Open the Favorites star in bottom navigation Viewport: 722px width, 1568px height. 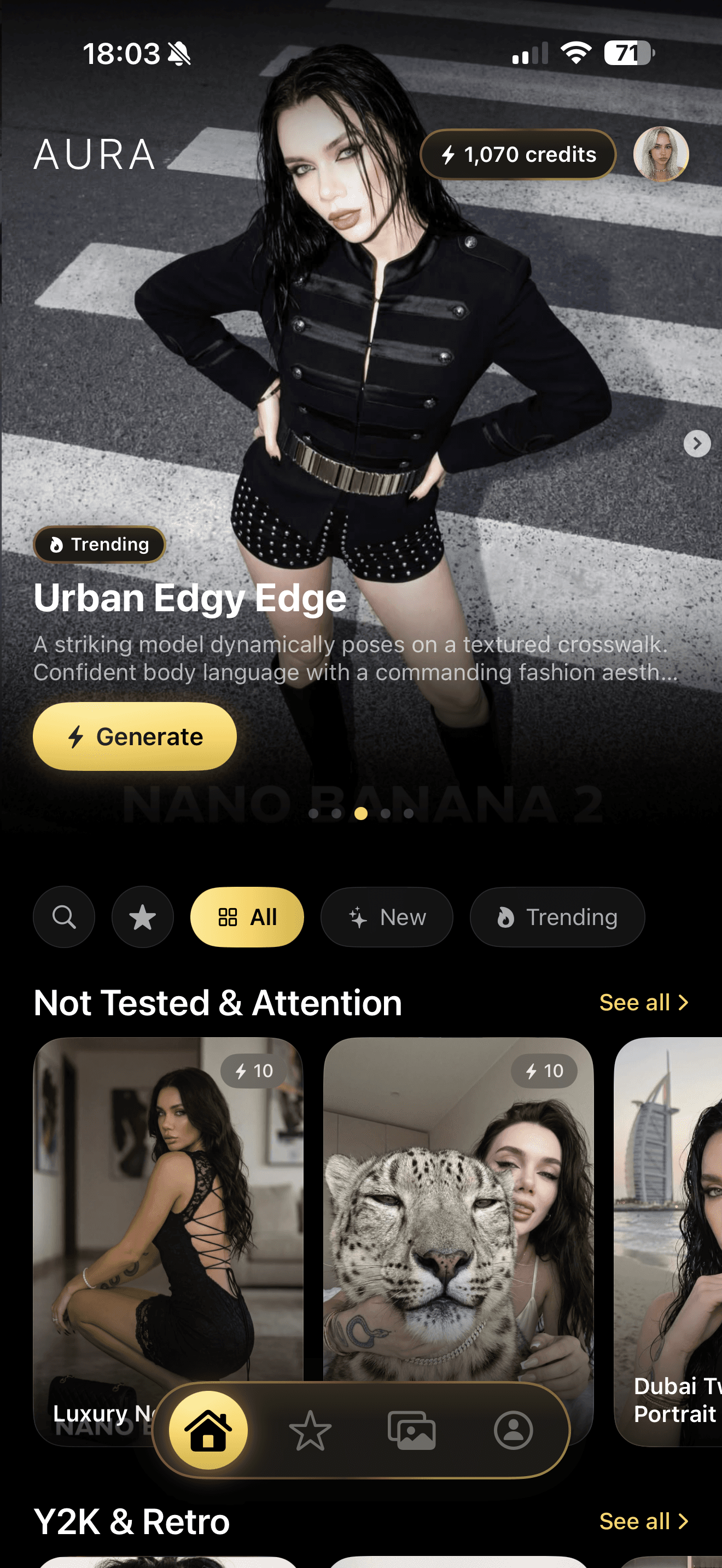point(311,1430)
